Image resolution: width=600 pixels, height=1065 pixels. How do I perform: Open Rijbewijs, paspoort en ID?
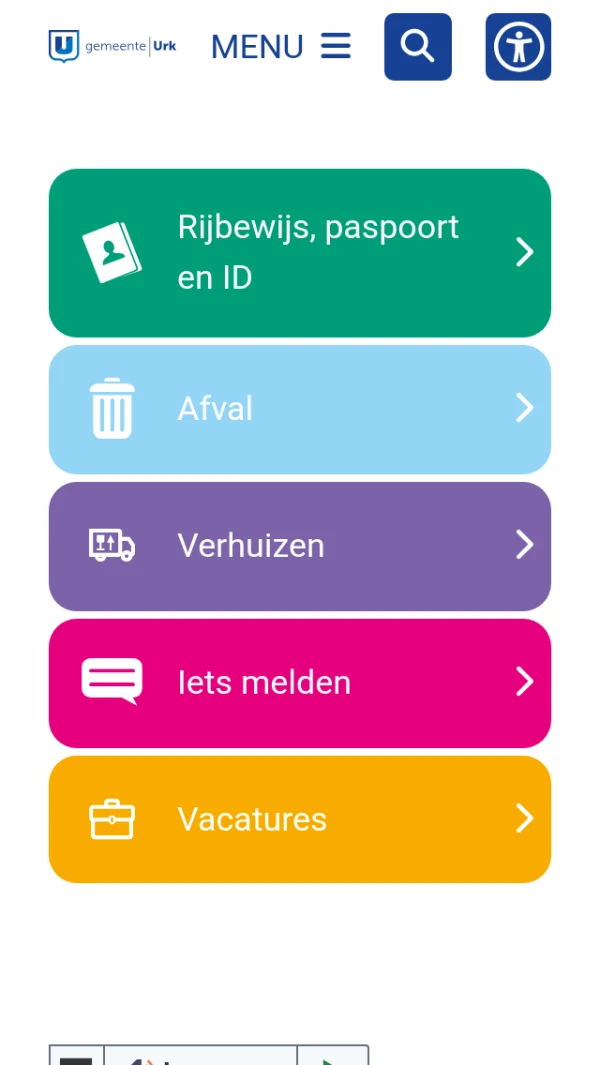[300, 253]
